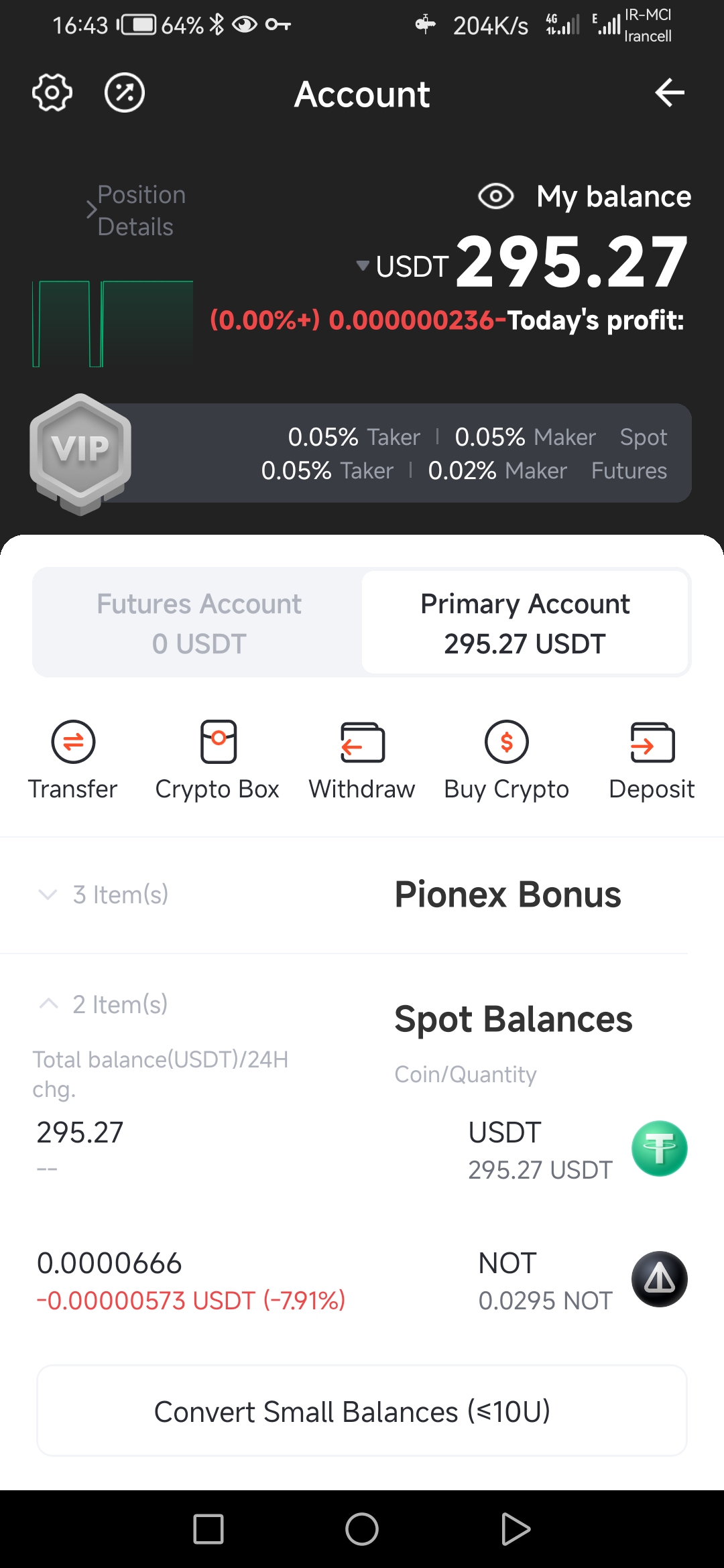The width and height of the screenshot is (724, 1568).
Task: Hide balance with the eye icon
Action: [x=495, y=196]
